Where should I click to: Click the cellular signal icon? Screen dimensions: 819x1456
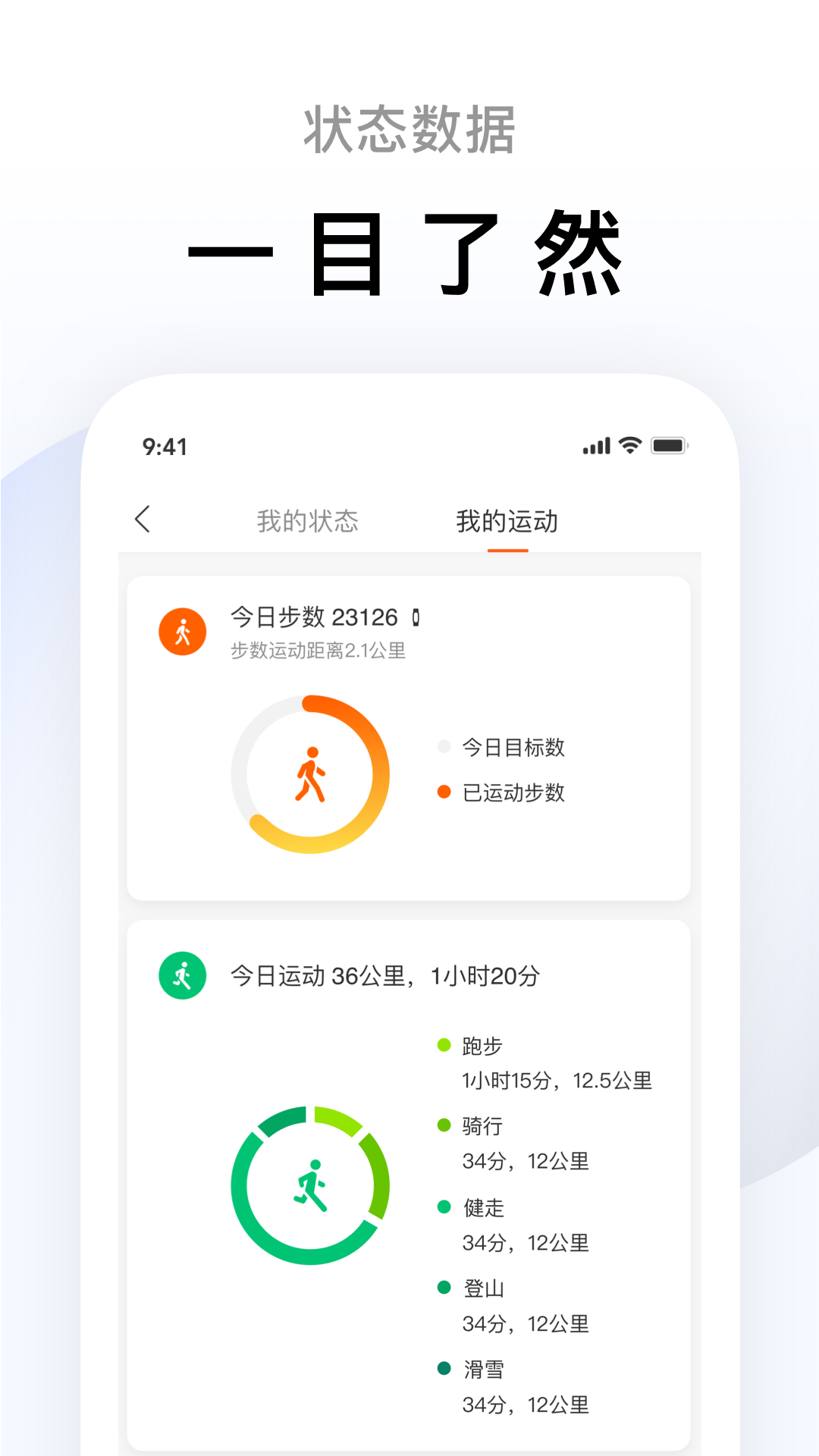pyautogui.click(x=597, y=446)
